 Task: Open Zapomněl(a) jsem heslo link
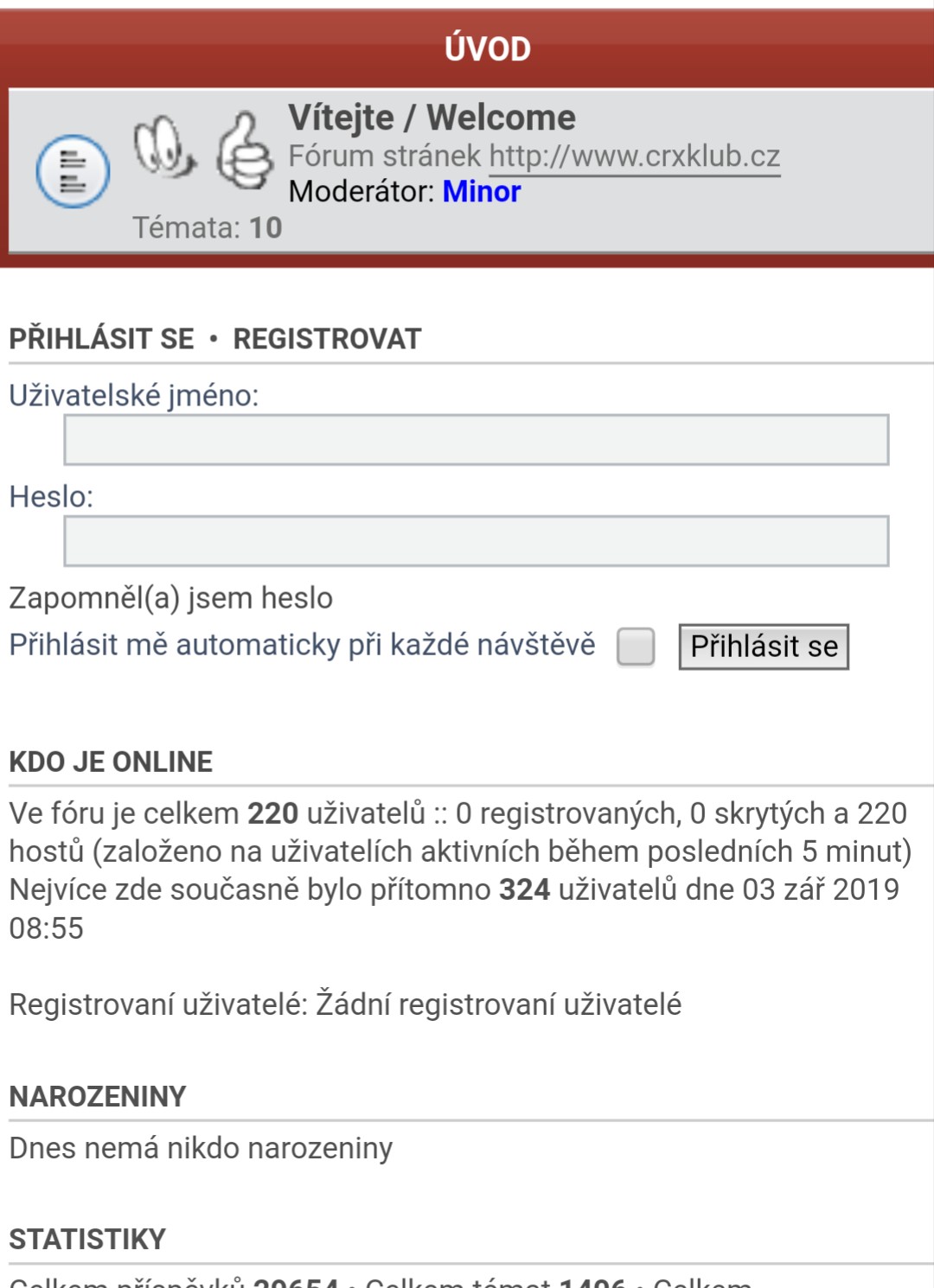(x=170, y=598)
